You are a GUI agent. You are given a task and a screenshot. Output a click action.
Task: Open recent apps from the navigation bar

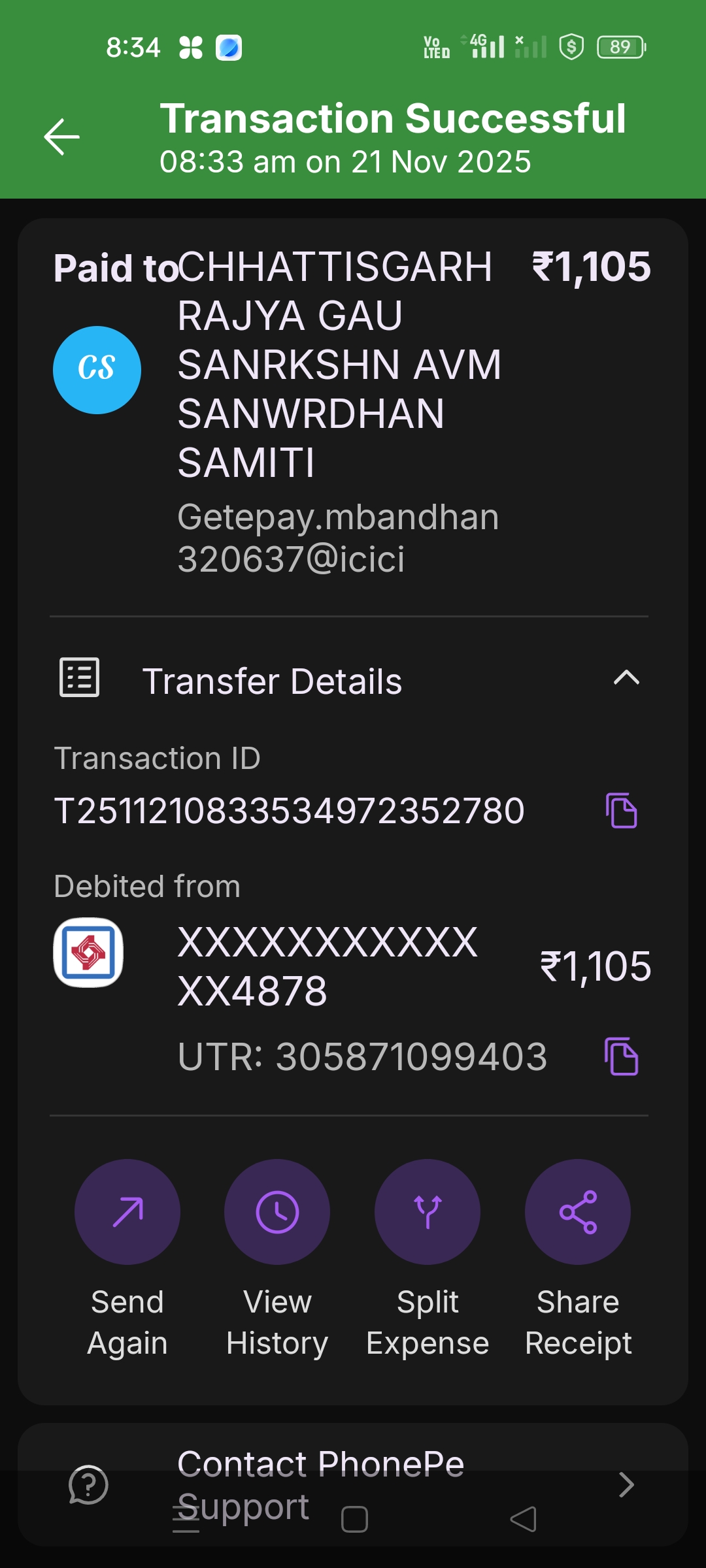pyautogui.click(x=186, y=1519)
